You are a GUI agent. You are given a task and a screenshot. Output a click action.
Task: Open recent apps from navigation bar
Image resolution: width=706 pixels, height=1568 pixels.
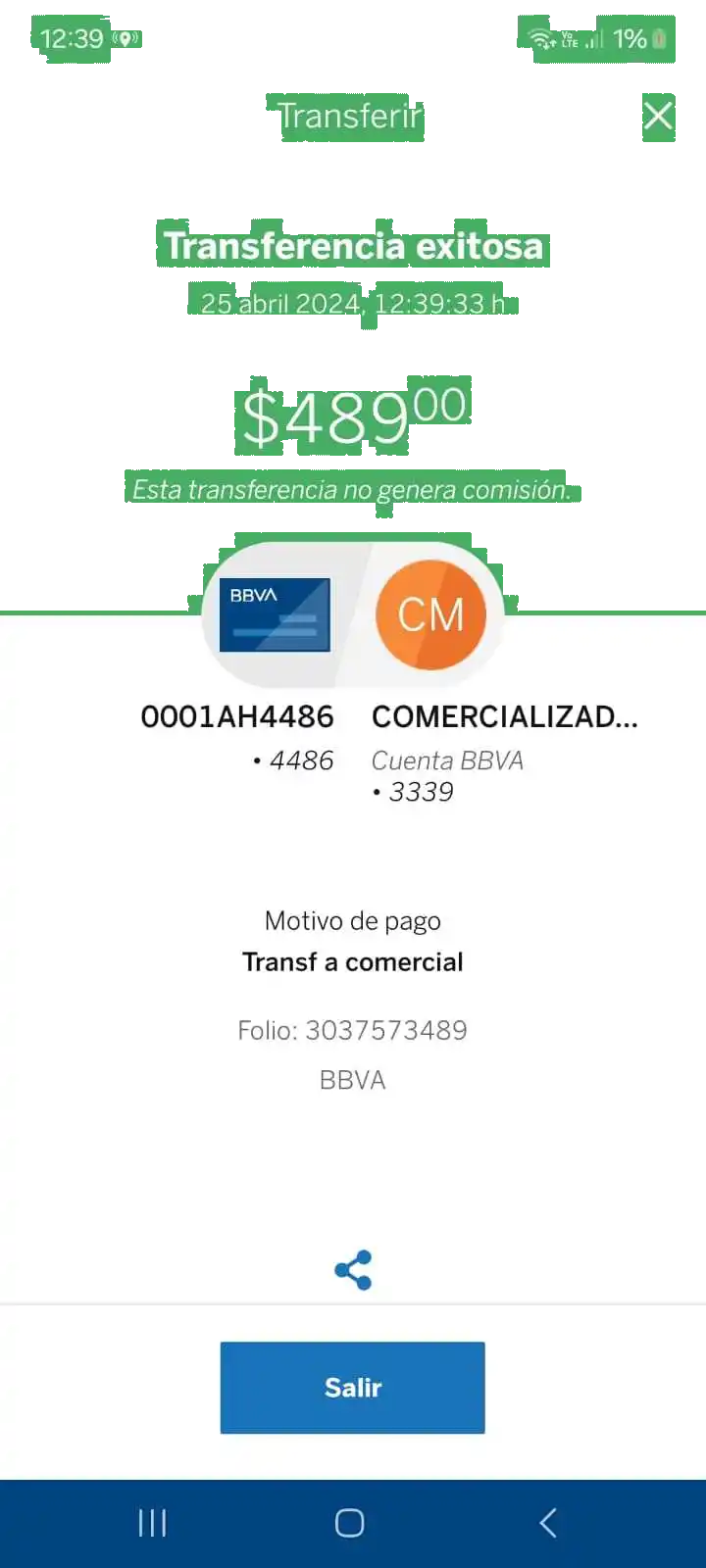pos(152,1523)
